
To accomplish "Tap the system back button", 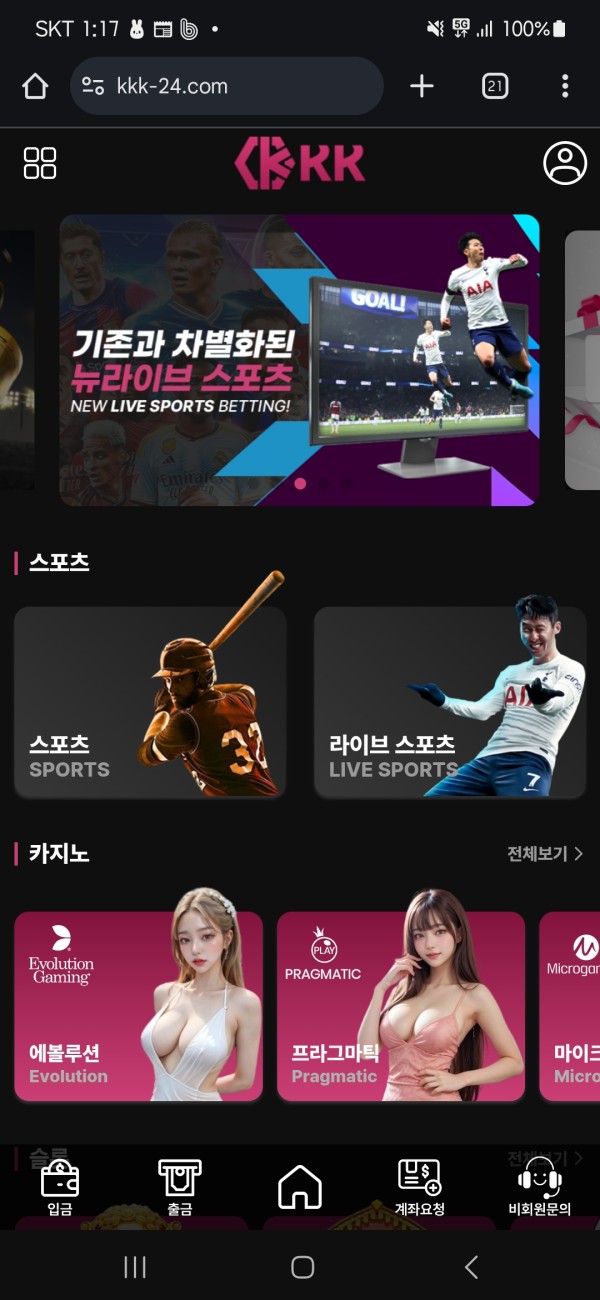I will [x=471, y=1267].
